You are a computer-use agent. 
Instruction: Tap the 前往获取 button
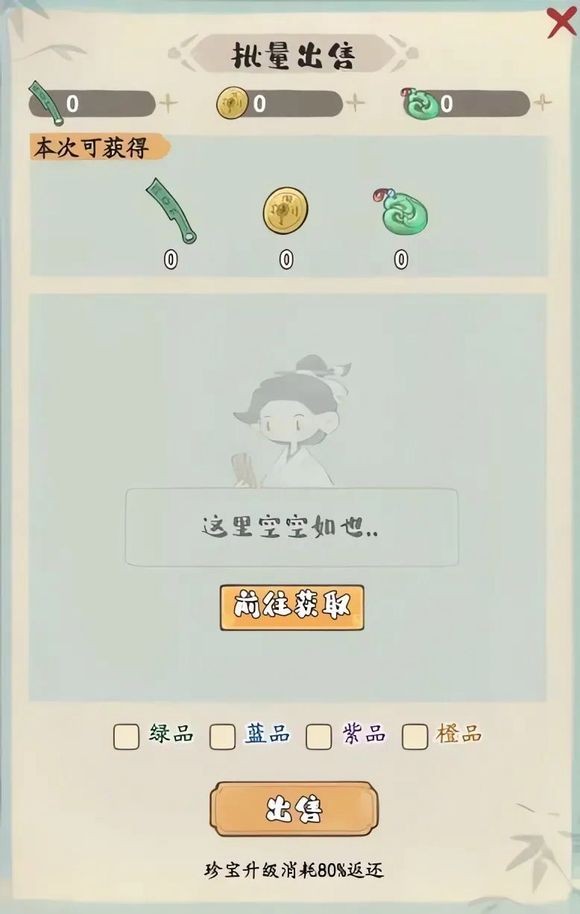pos(292,607)
